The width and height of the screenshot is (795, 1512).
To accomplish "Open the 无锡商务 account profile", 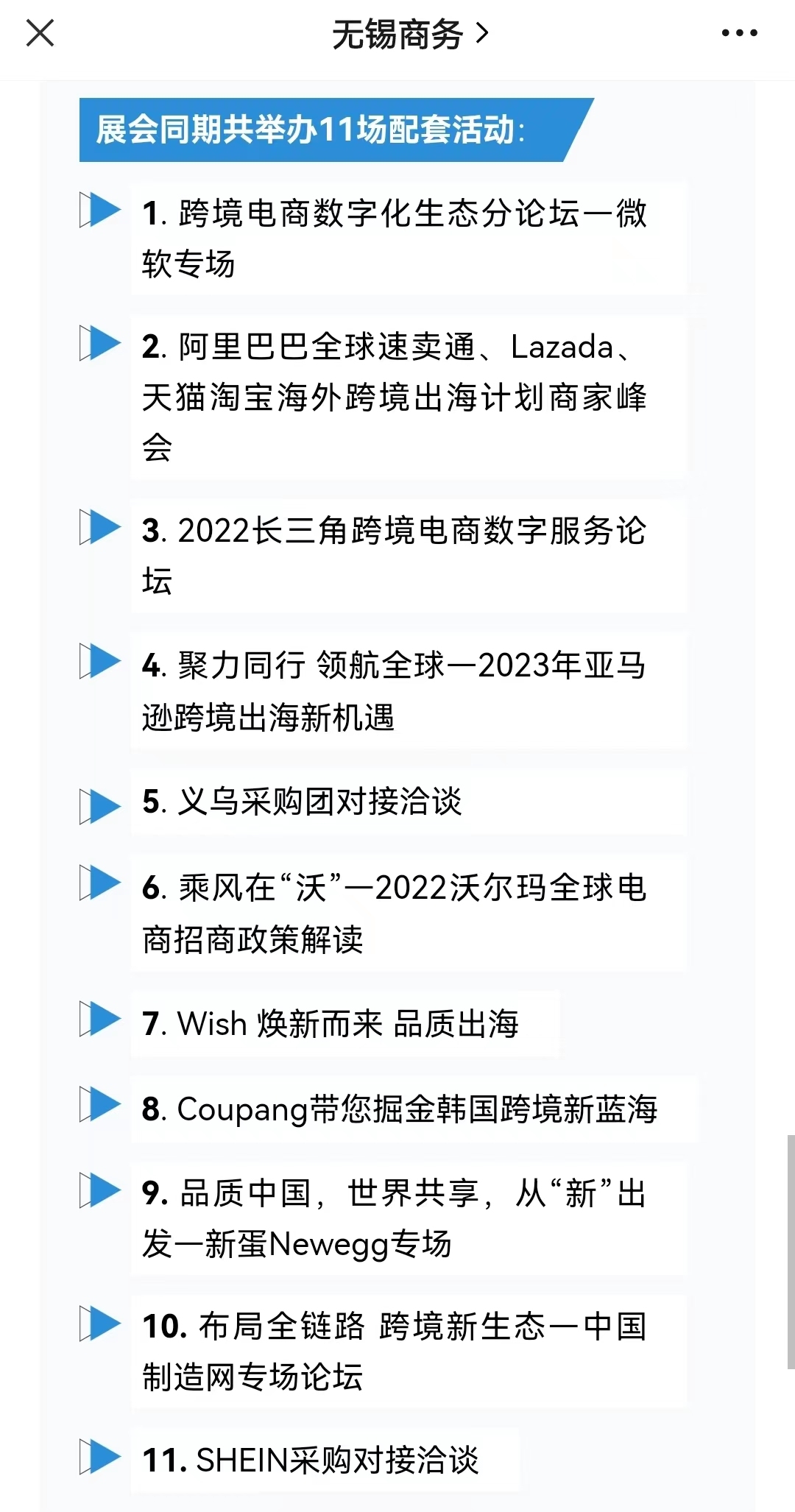I will (410, 34).
